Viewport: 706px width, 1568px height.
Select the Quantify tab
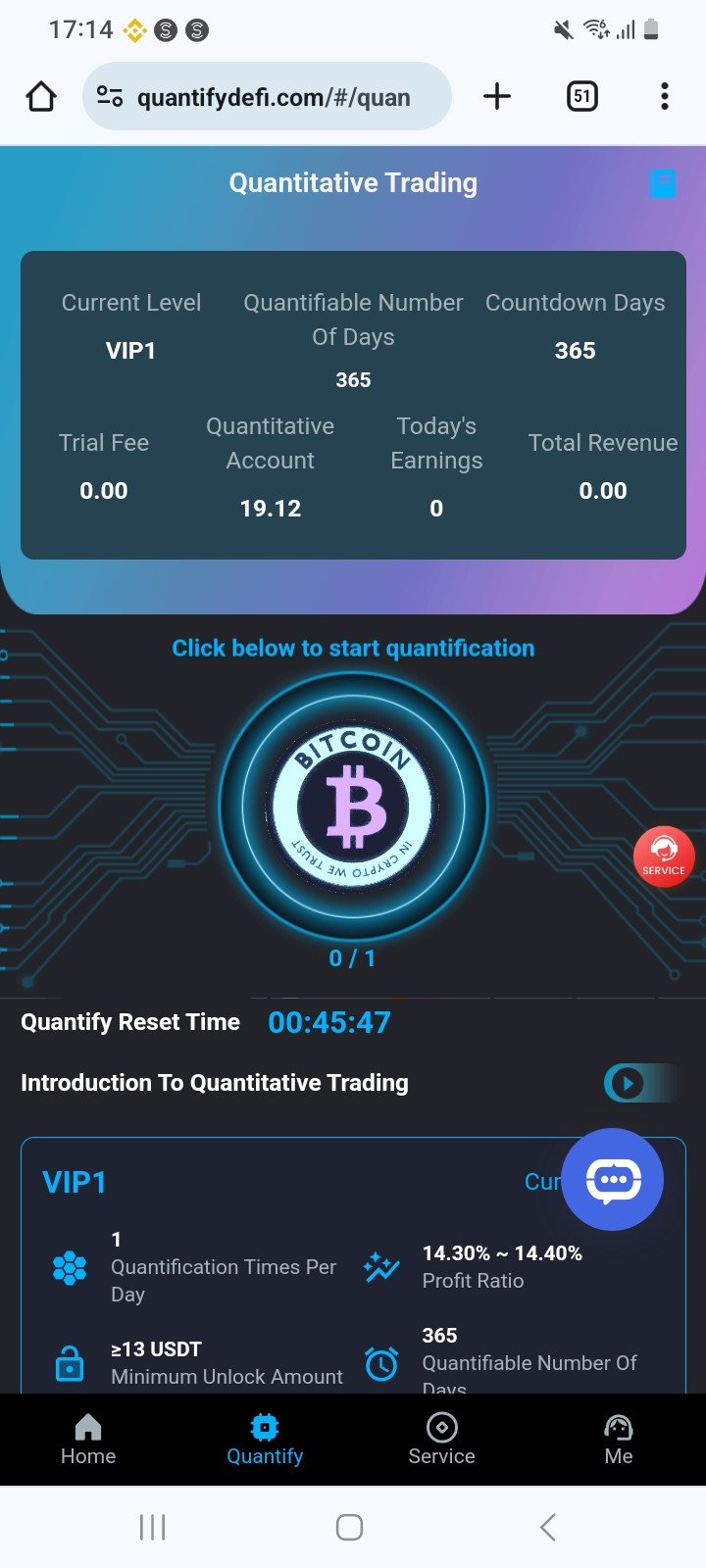(265, 1440)
